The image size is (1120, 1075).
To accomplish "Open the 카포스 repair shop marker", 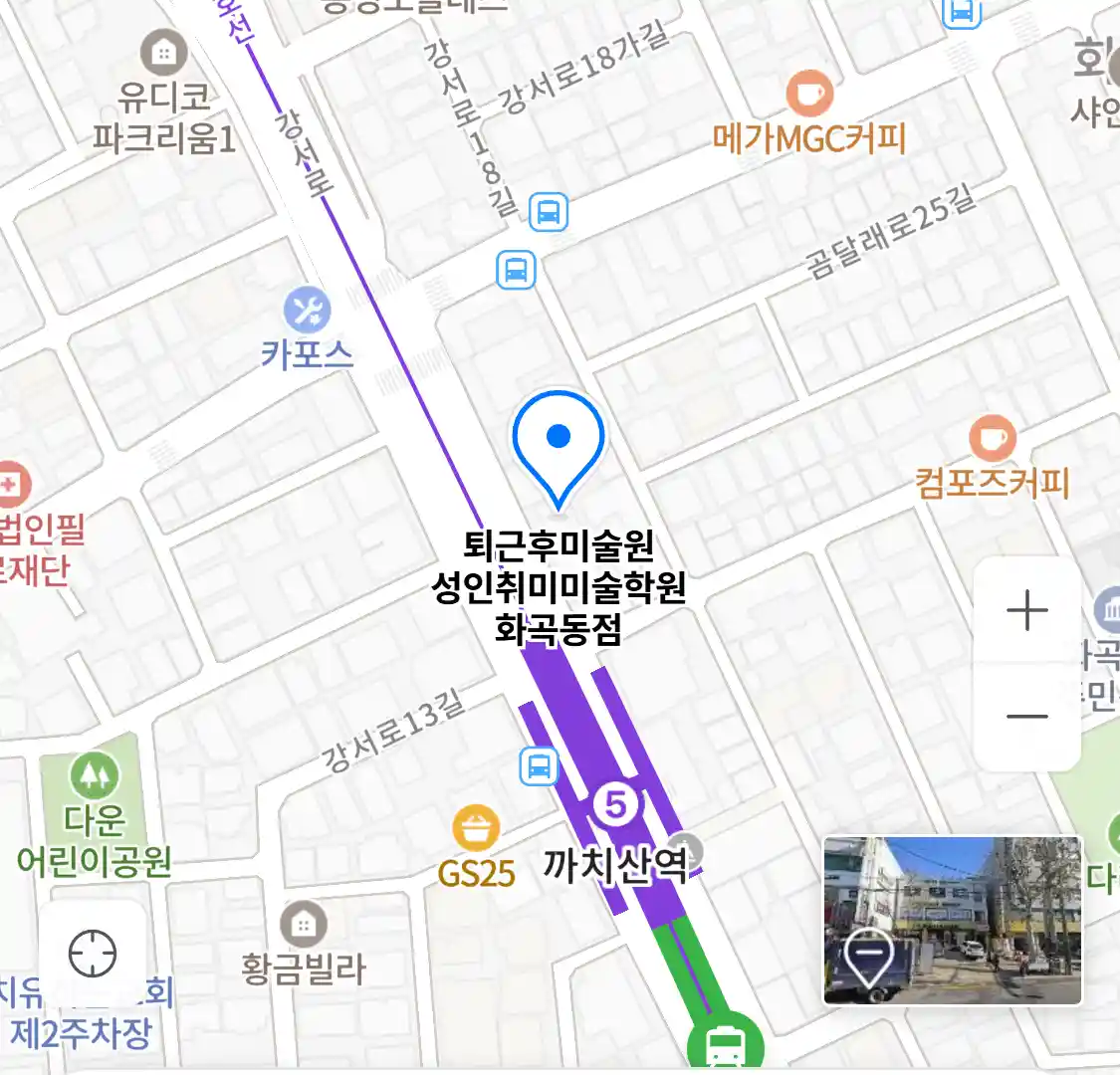I will click(307, 312).
